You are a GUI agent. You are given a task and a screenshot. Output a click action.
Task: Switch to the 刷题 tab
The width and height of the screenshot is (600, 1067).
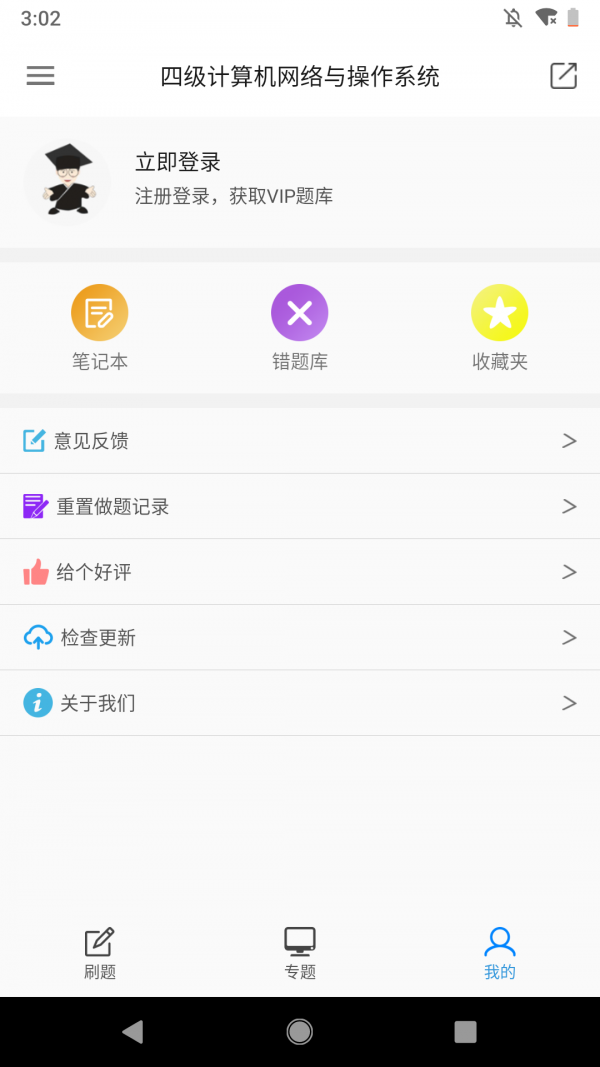coord(100,953)
